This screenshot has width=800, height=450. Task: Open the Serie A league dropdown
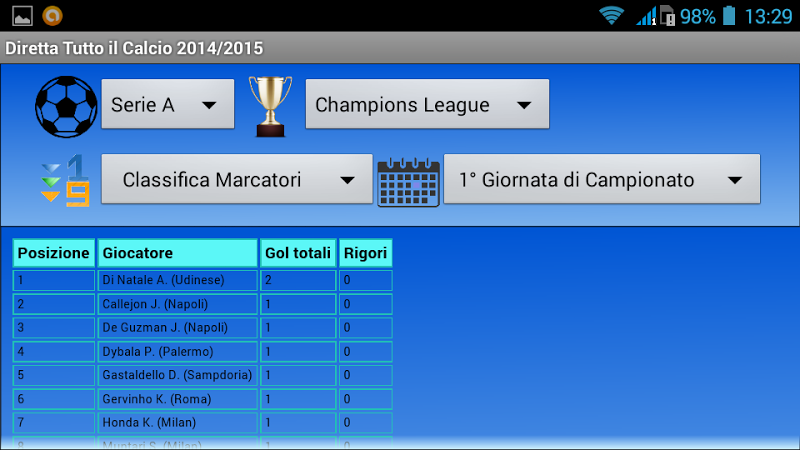coord(167,104)
